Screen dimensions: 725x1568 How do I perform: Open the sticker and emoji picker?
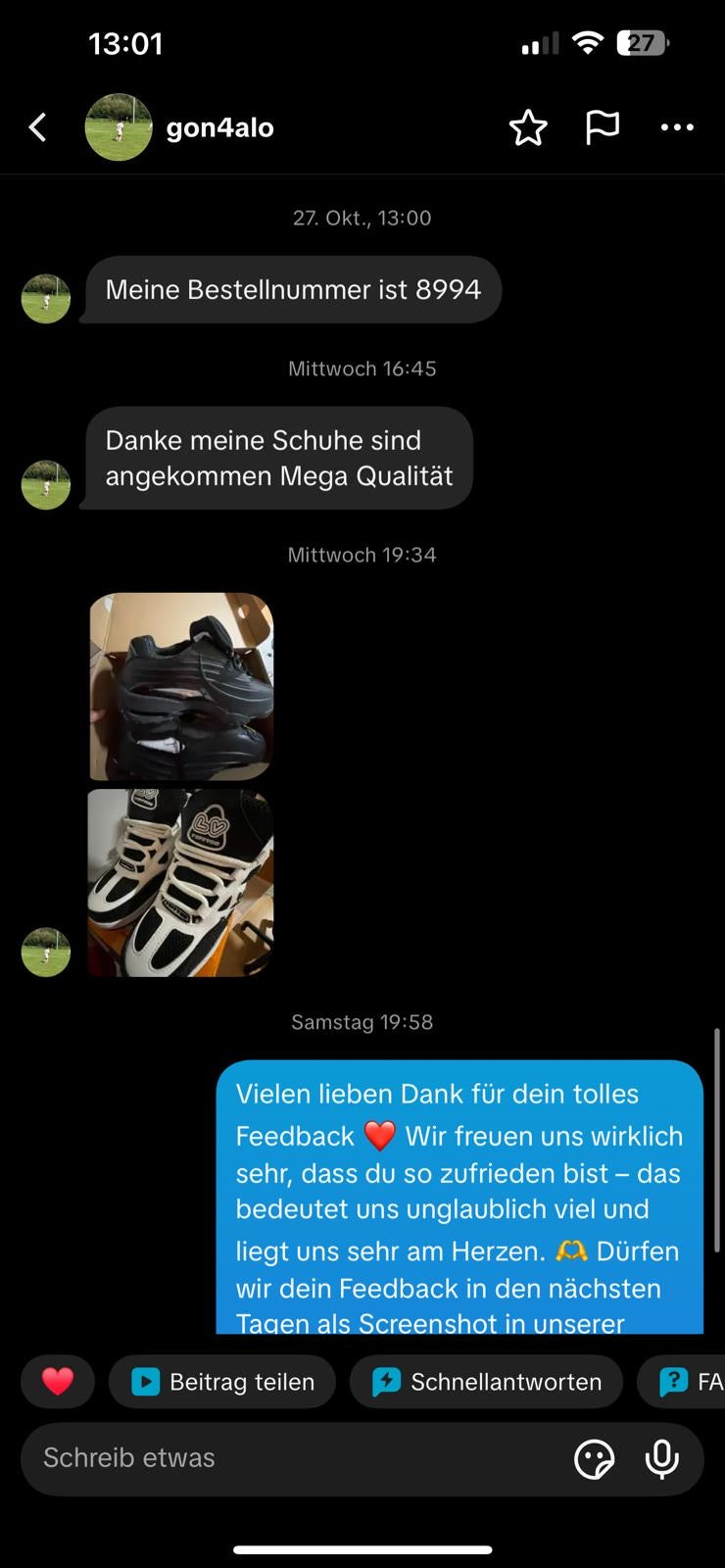[x=594, y=1459]
